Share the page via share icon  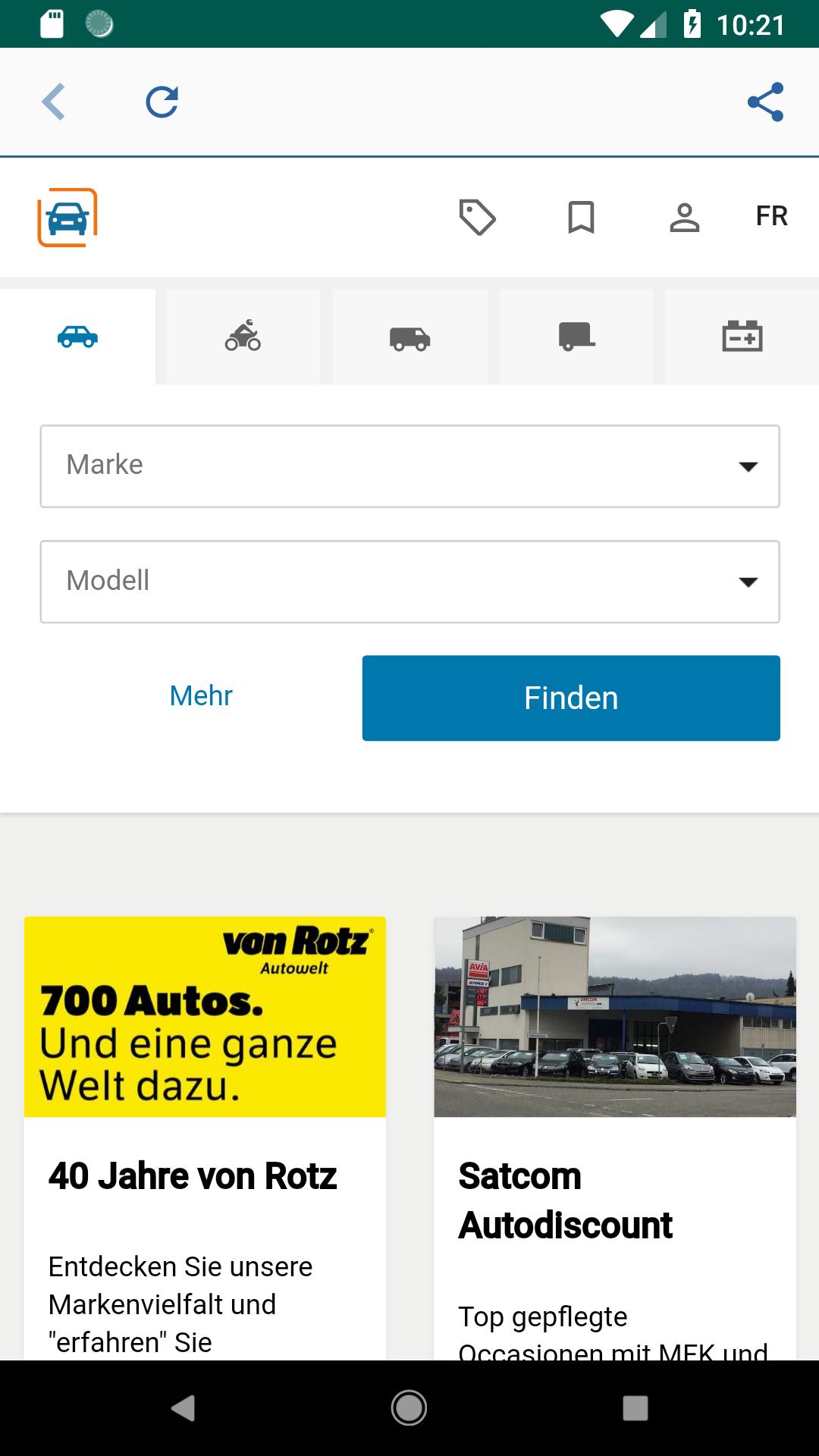tap(767, 102)
